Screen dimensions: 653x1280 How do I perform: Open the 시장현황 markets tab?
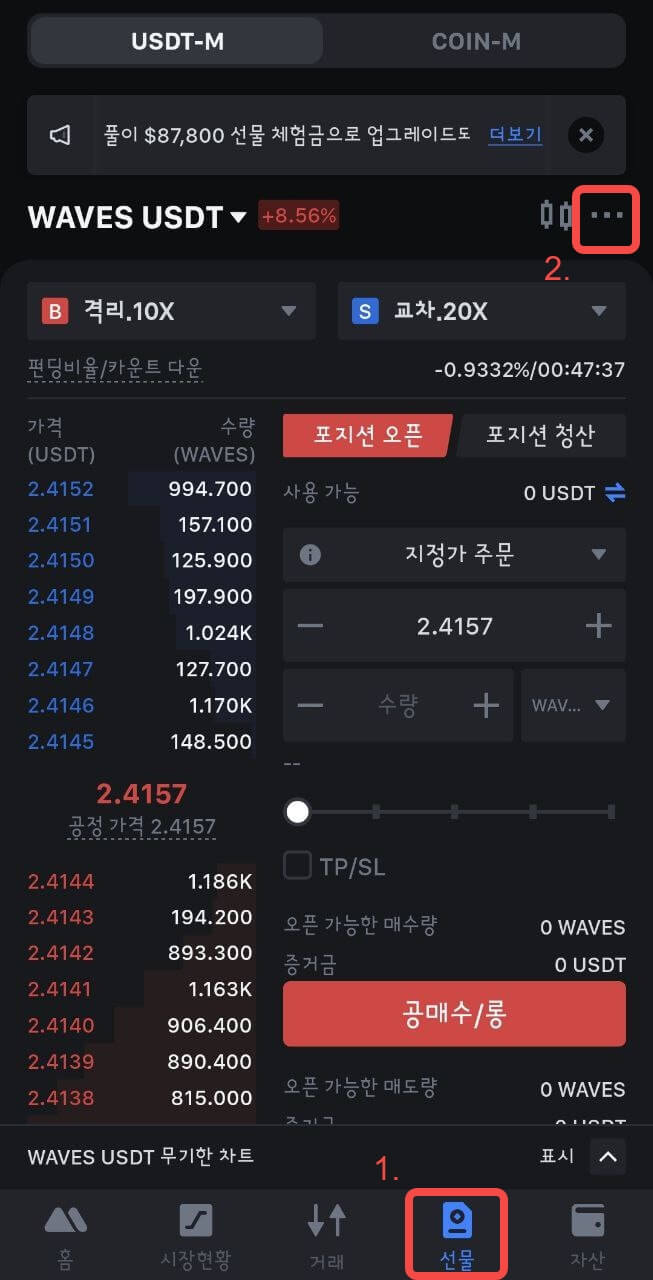coord(195,1235)
